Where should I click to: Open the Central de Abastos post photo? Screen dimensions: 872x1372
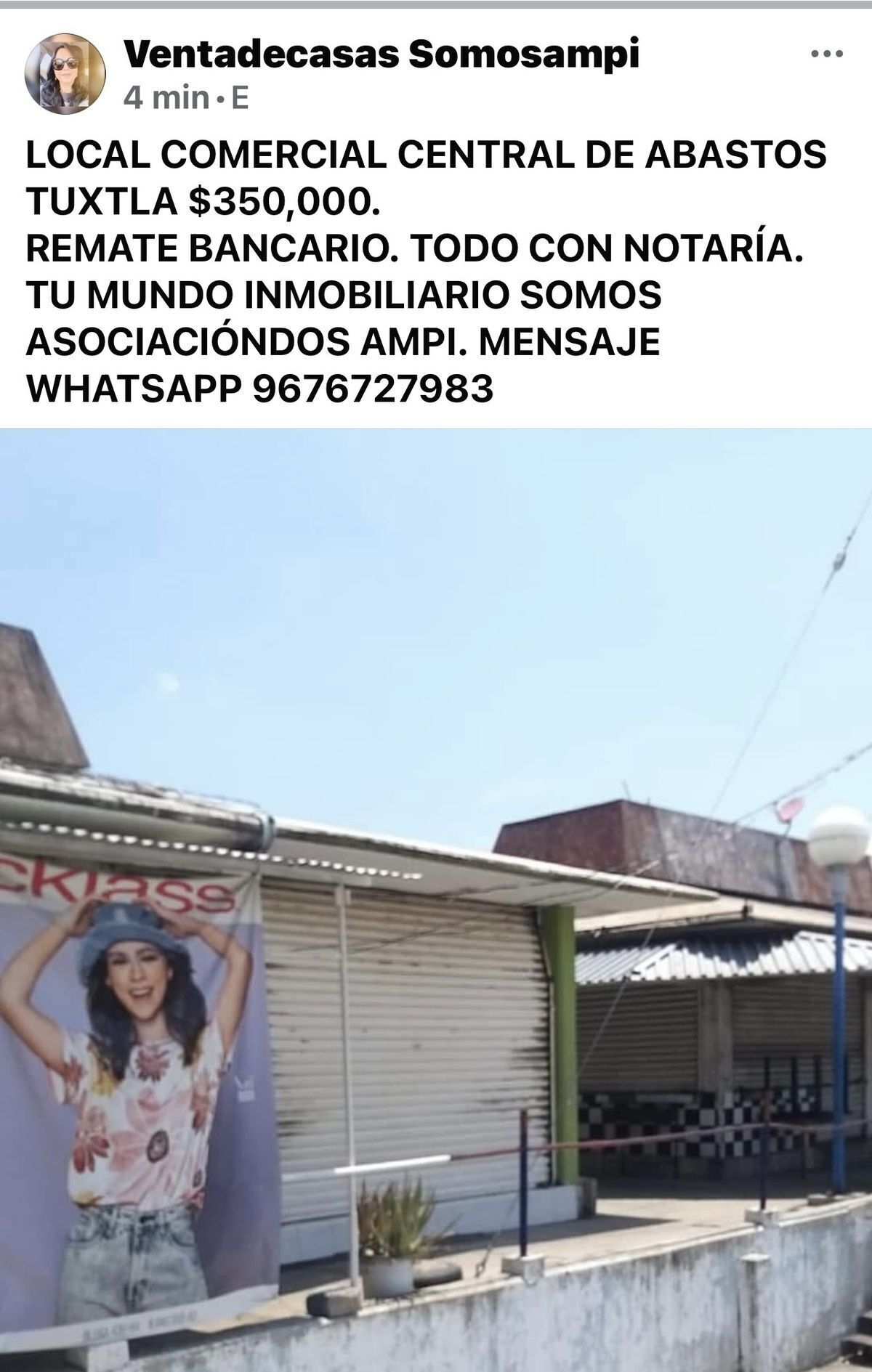click(x=436, y=899)
